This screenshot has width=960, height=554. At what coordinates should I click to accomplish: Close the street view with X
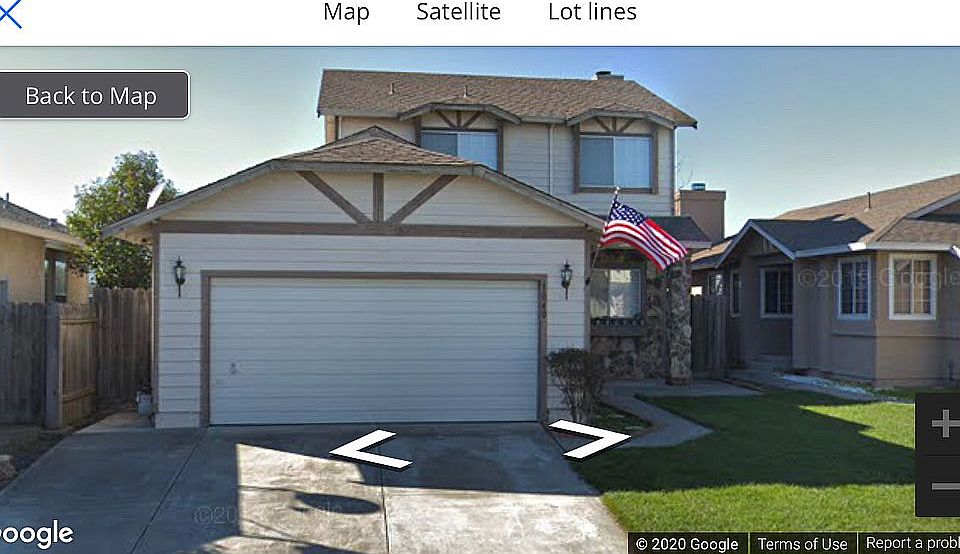[8, 13]
